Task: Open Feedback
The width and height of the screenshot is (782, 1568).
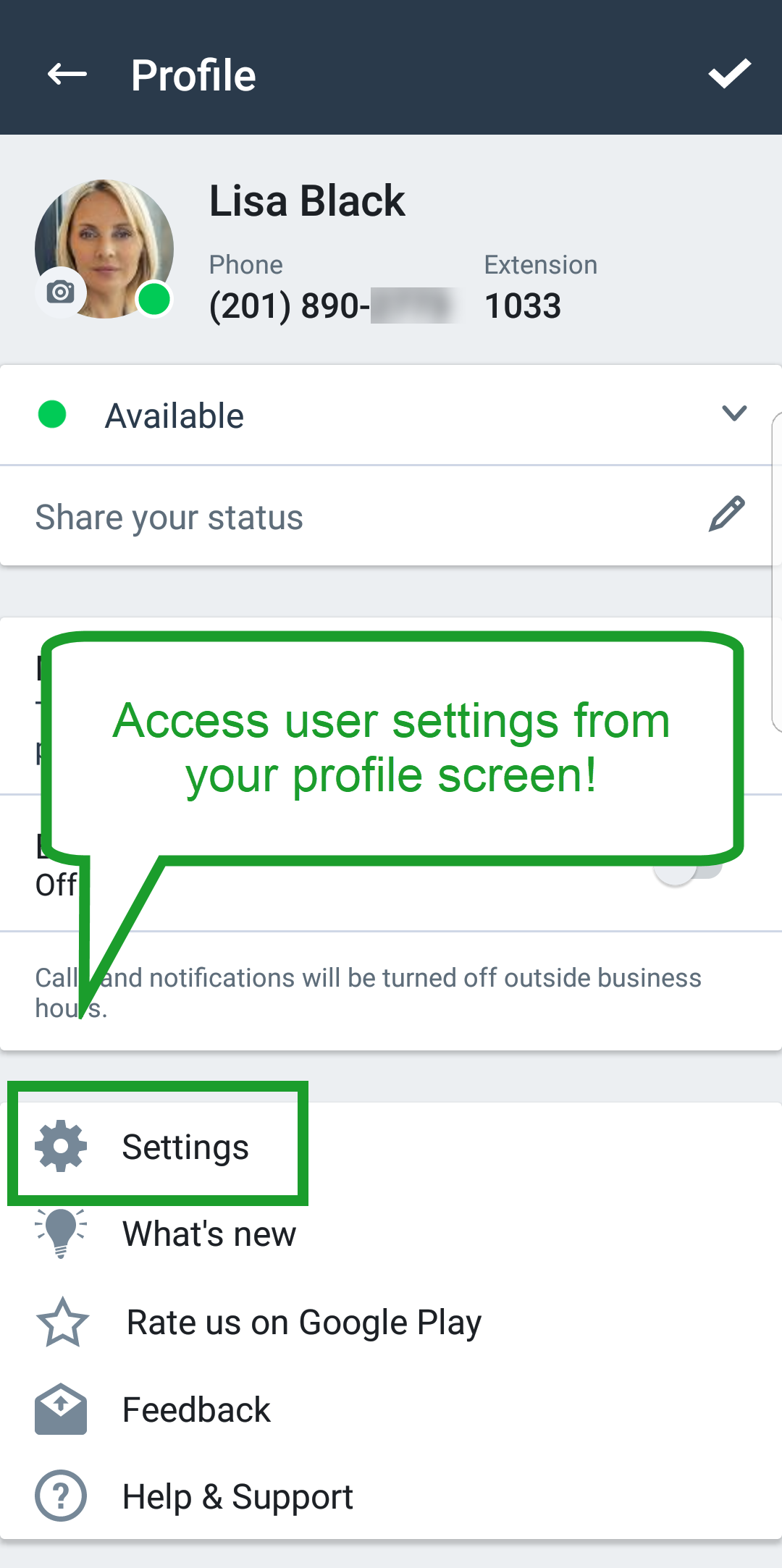Action: 391,1409
